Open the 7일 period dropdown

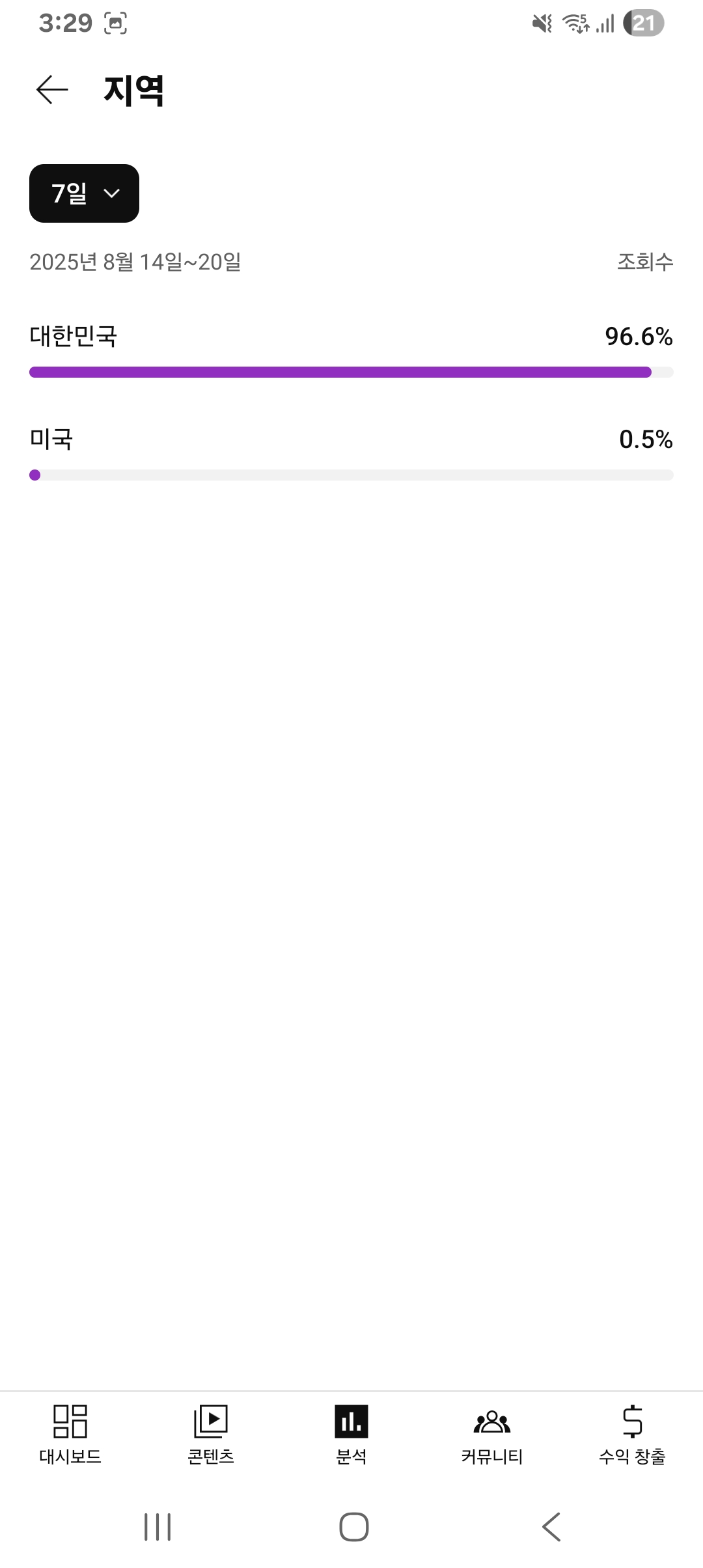pos(84,193)
